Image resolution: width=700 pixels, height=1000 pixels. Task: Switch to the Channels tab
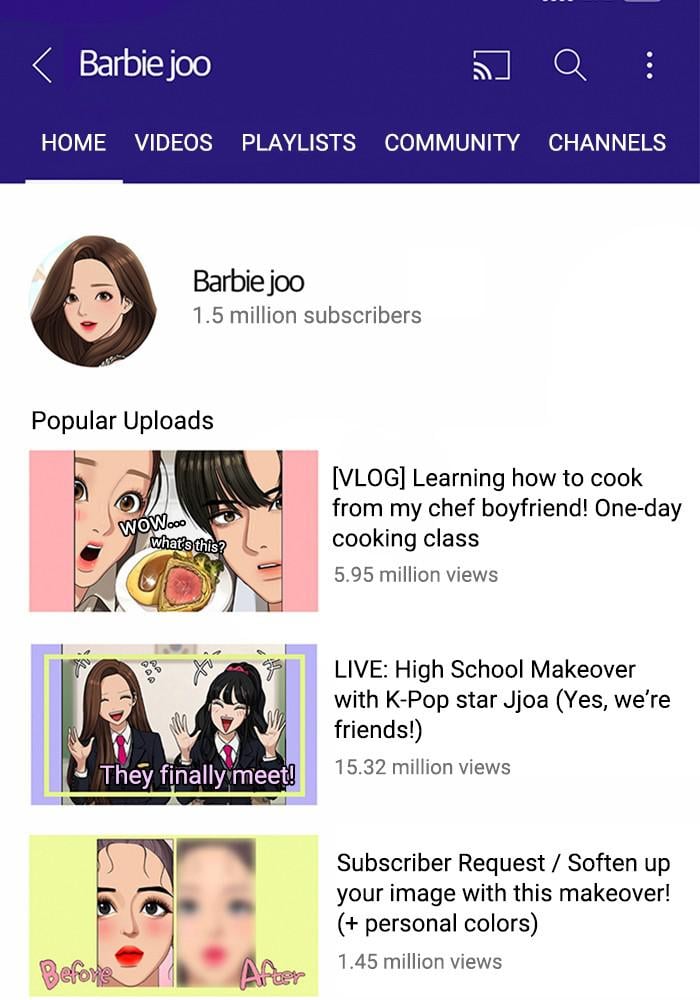click(x=607, y=143)
